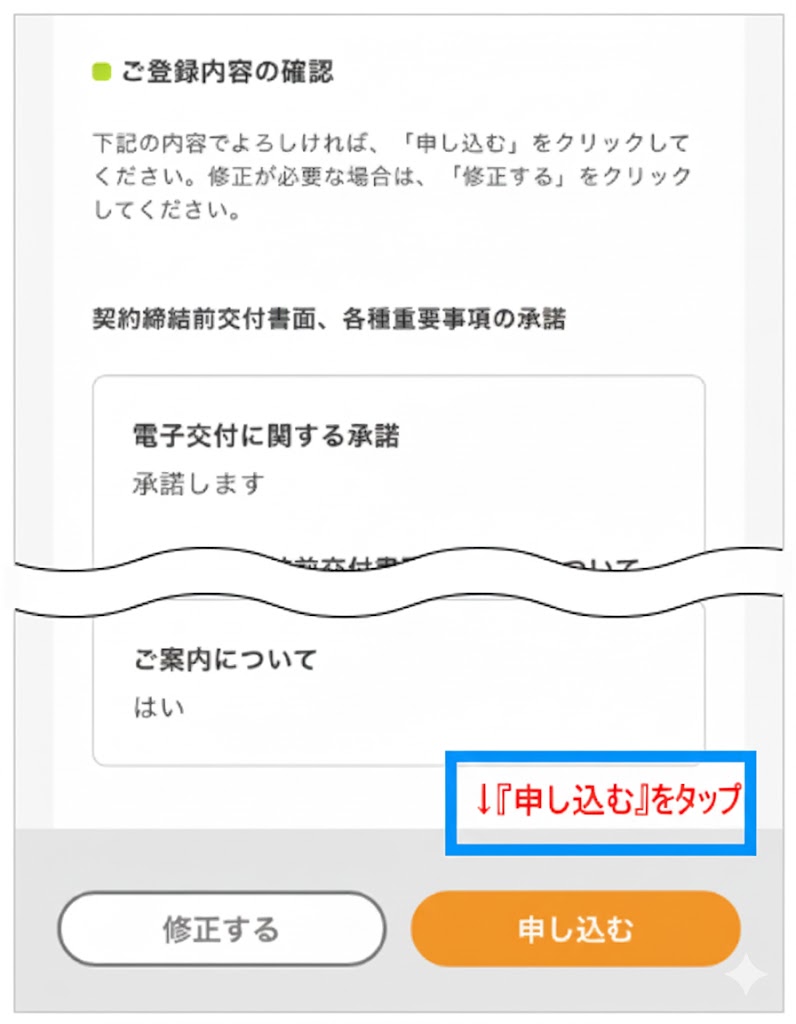Select 修正する to edit the registration

pyautogui.click(x=221, y=929)
